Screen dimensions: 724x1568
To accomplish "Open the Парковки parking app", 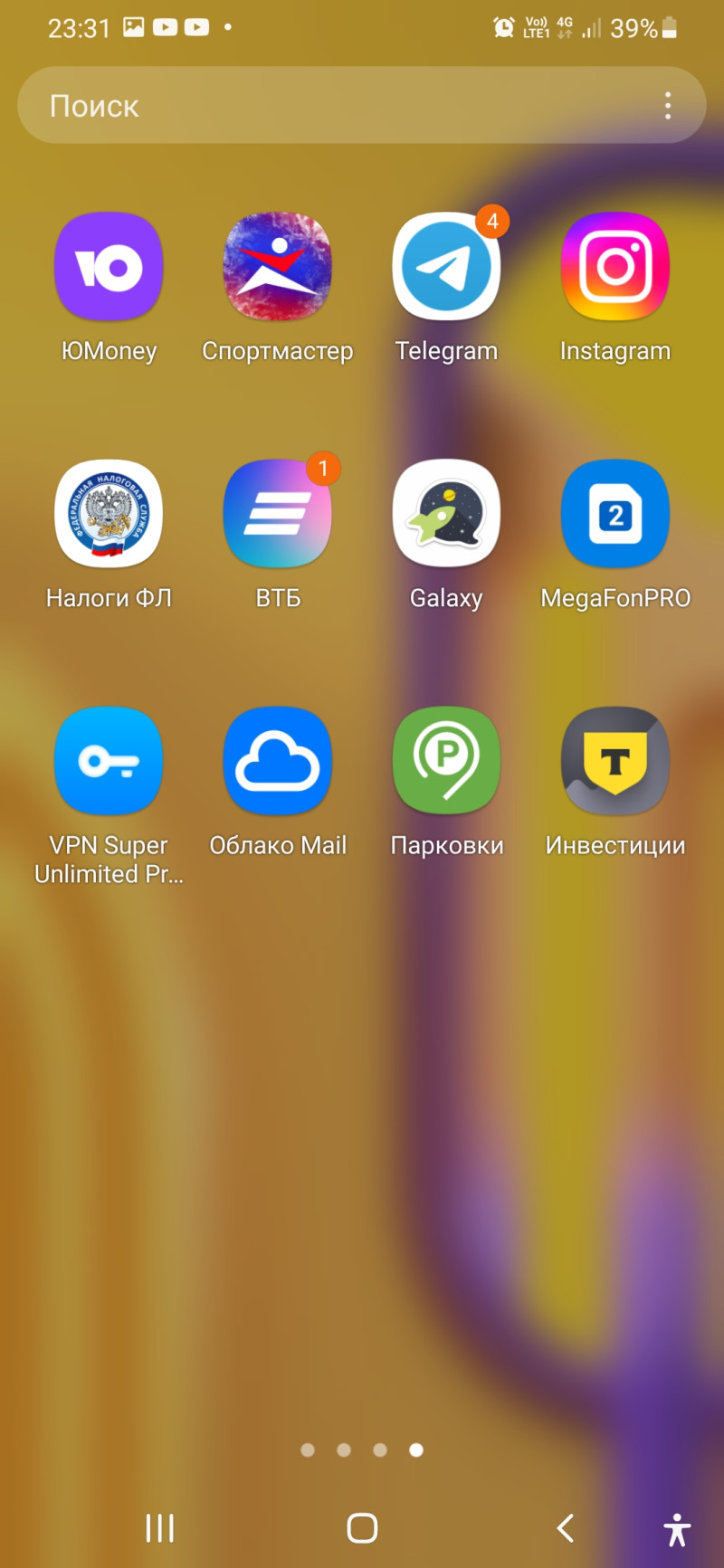I will click(x=446, y=761).
